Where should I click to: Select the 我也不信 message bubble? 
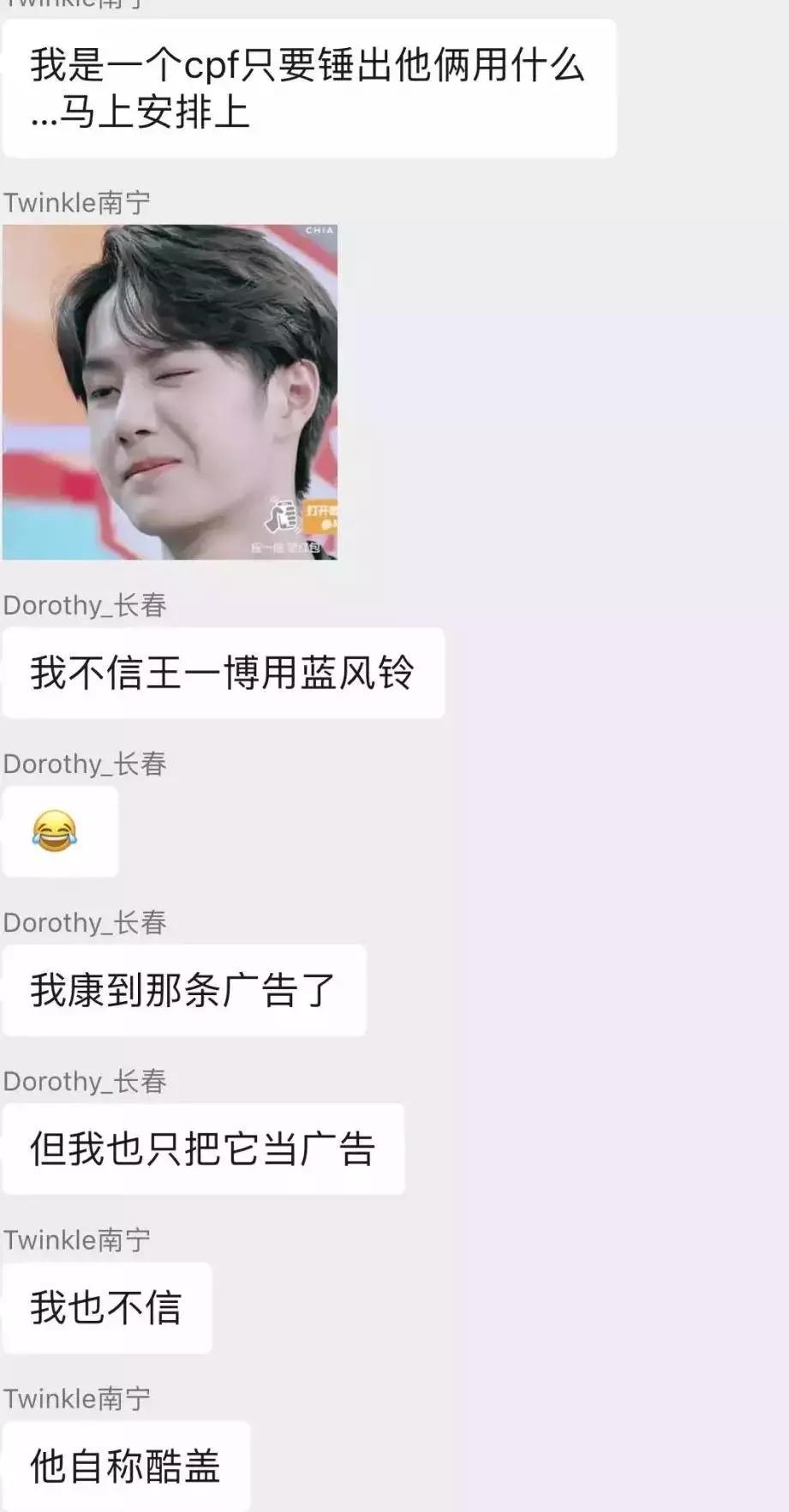(x=107, y=1307)
